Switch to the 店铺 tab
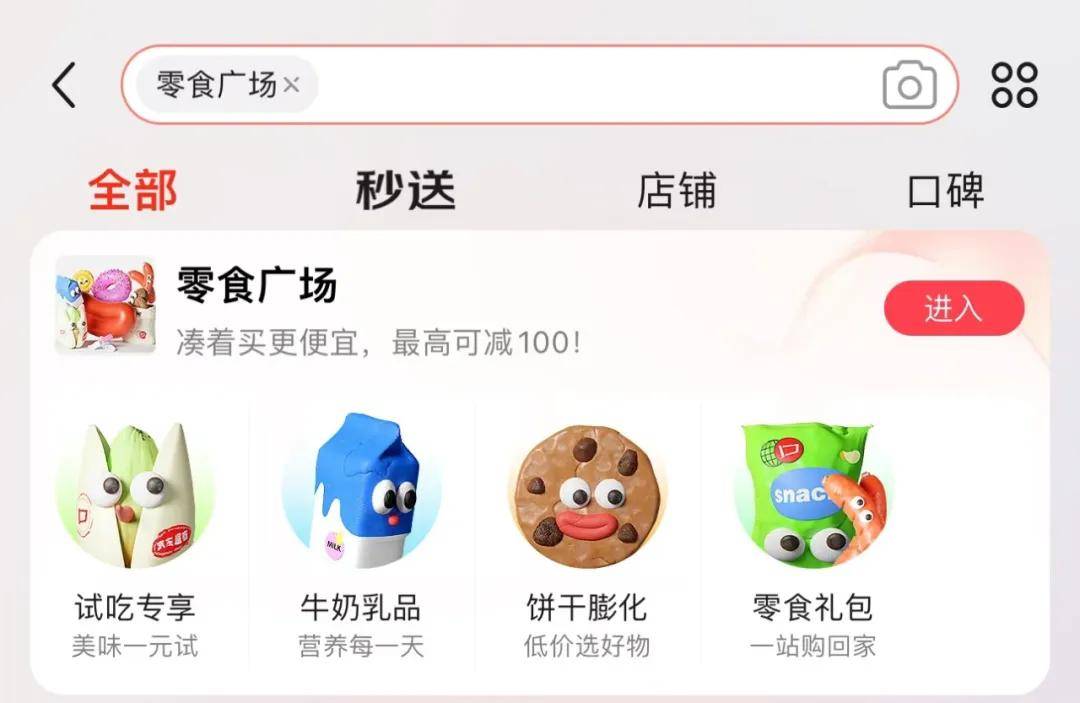The height and width of the screenshot is (703, 1080). [x=677, y=190]
